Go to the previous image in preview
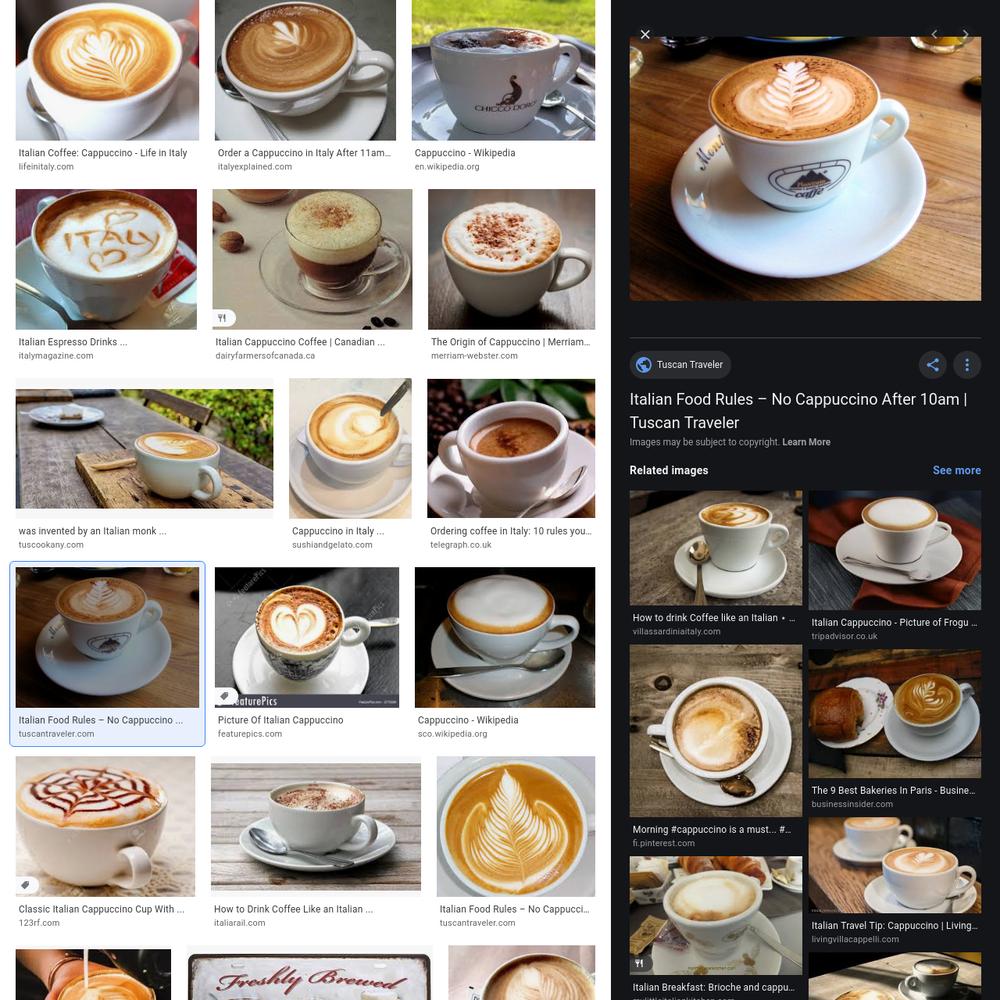 tap(934, 35)
